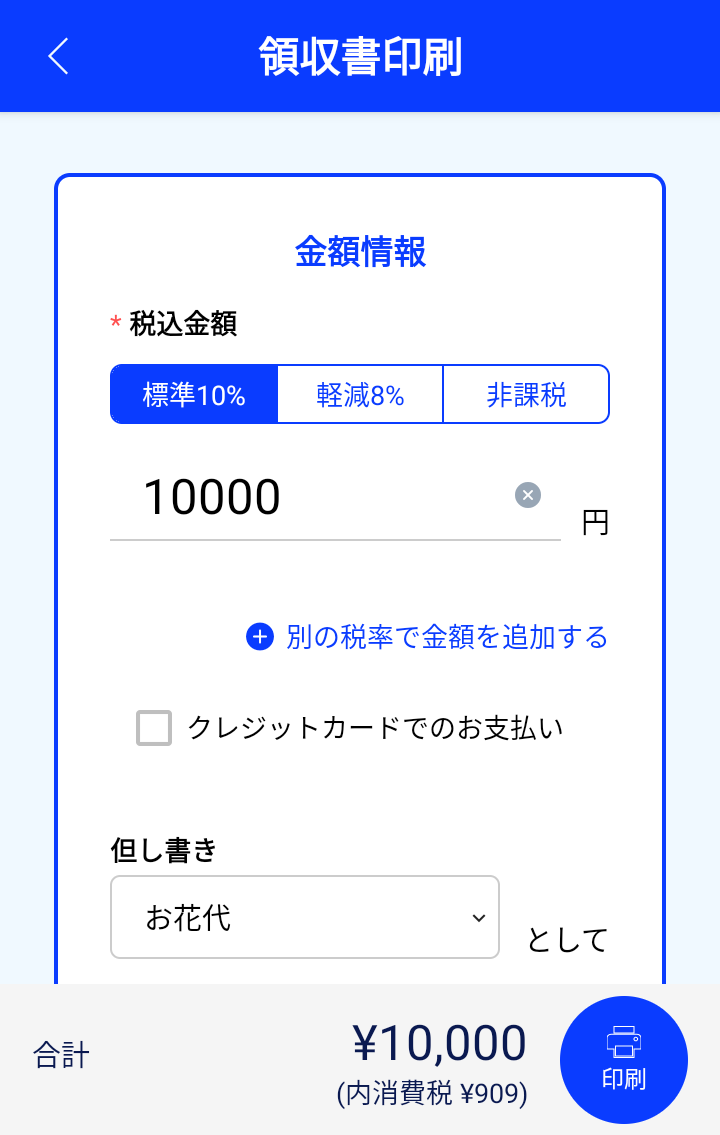Click the chevron on the お花代 selector
Viewport: 720px width, 1135px height.
tap(477, 916)
